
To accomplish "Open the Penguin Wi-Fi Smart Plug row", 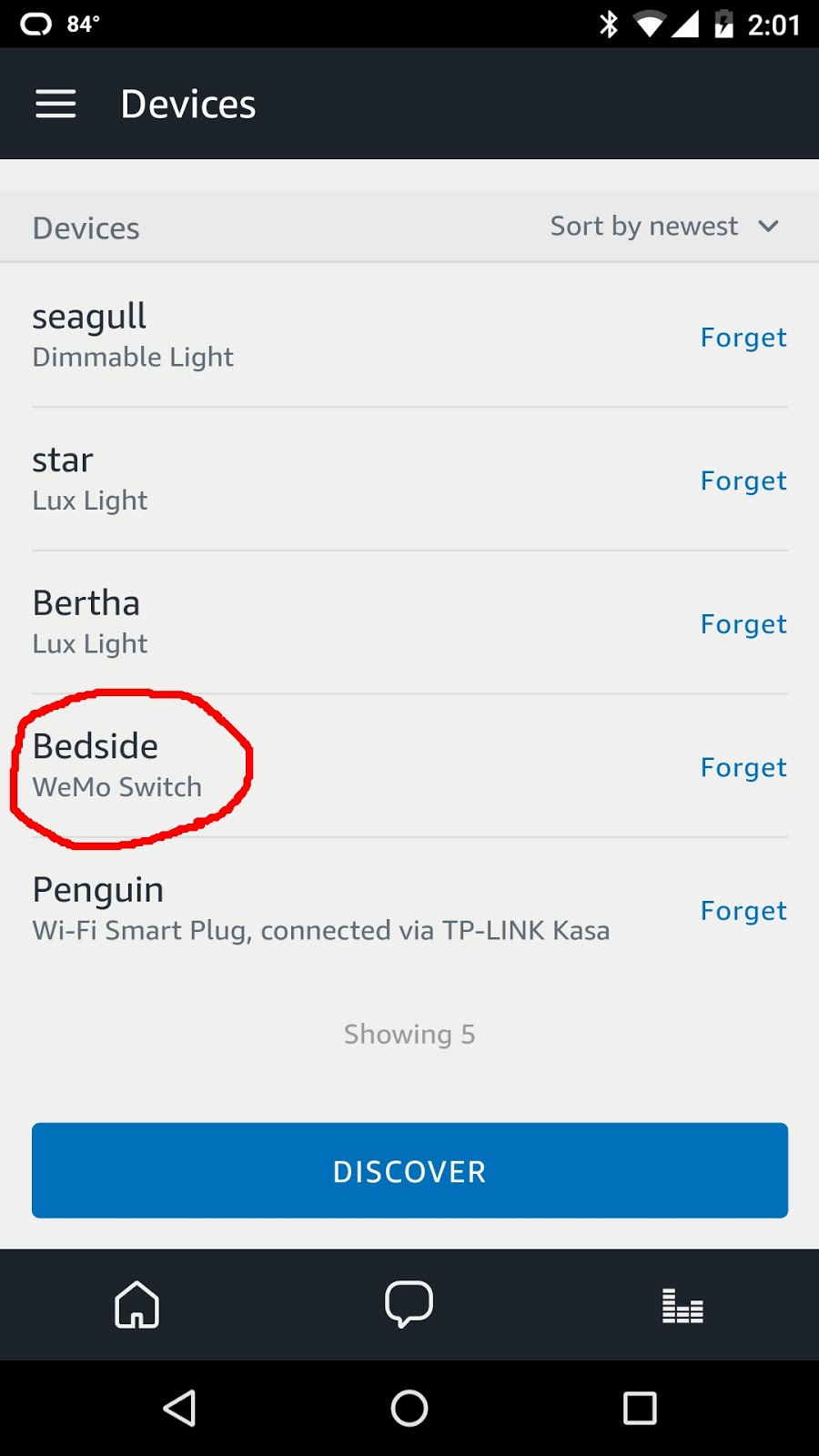I will pyautogui.click(x=320, y=909).
